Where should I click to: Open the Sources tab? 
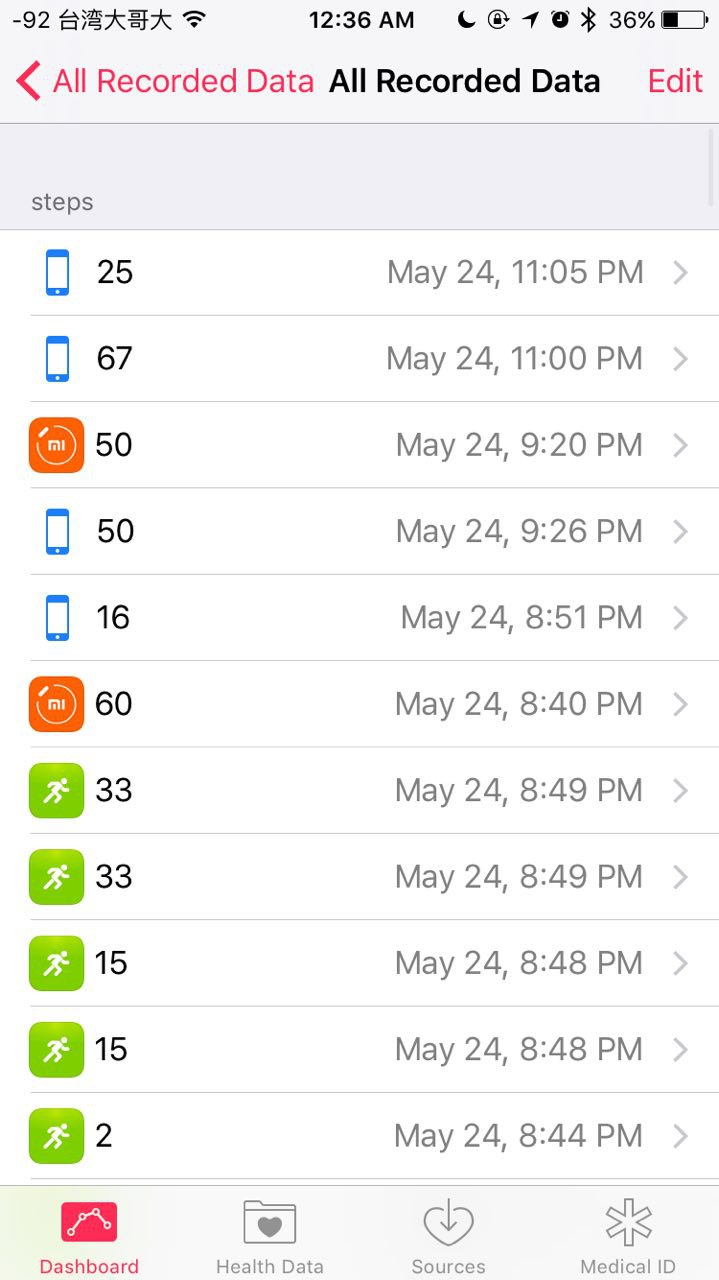(448, 1236)
